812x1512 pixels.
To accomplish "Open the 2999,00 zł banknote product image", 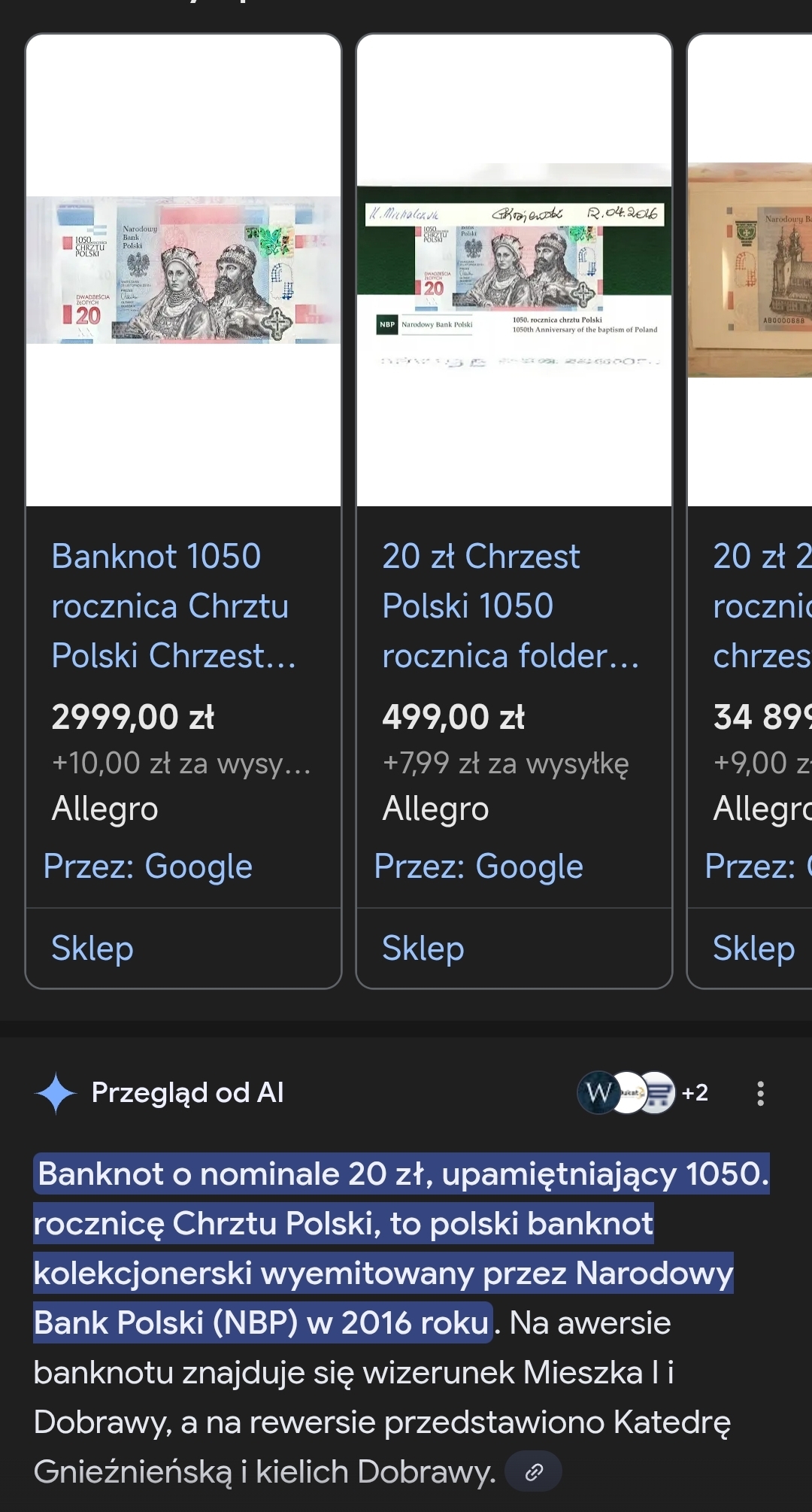I will point(183,270).
